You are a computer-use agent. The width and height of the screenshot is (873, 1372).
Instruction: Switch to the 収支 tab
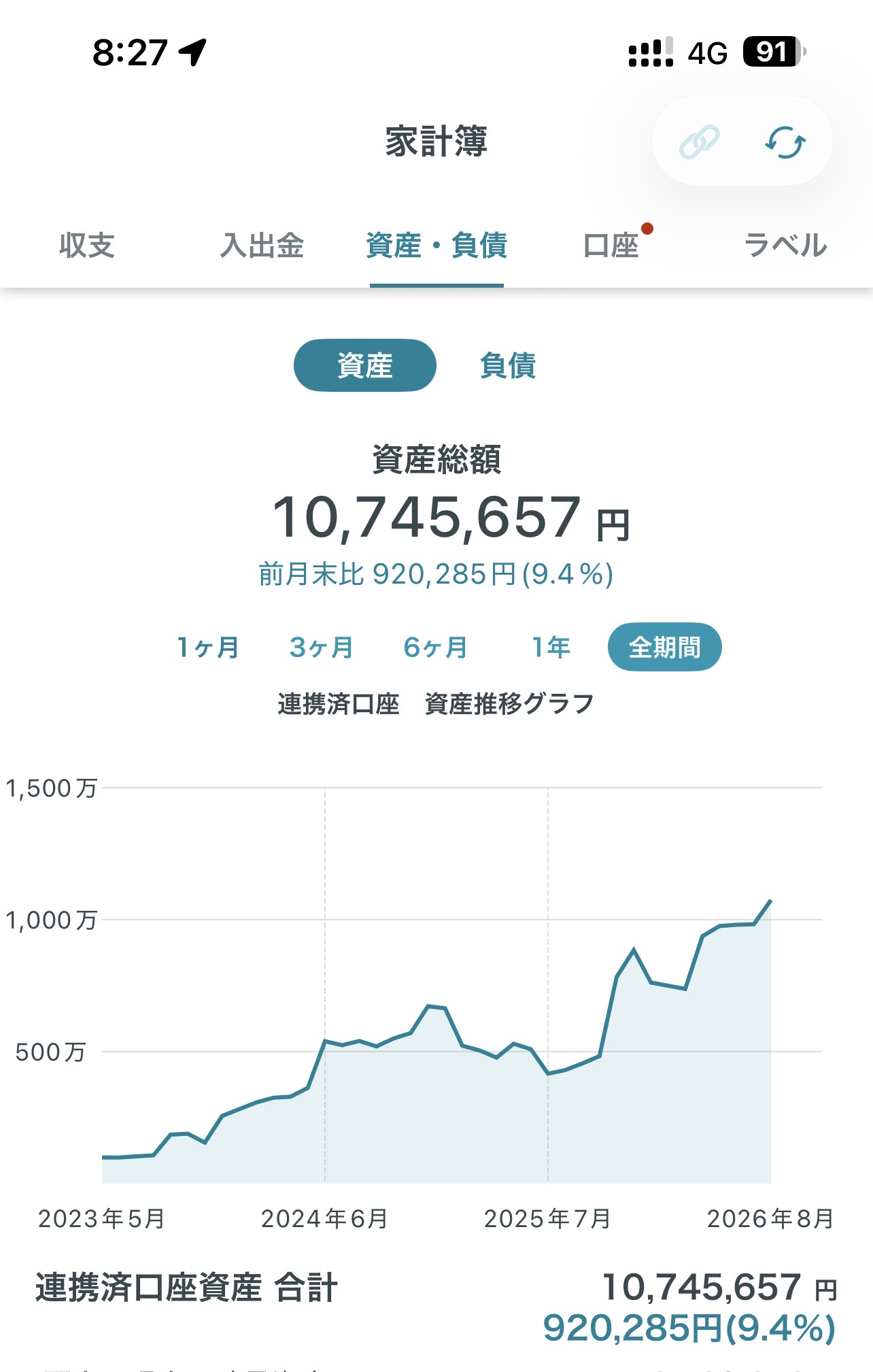(x=87, y=245)
